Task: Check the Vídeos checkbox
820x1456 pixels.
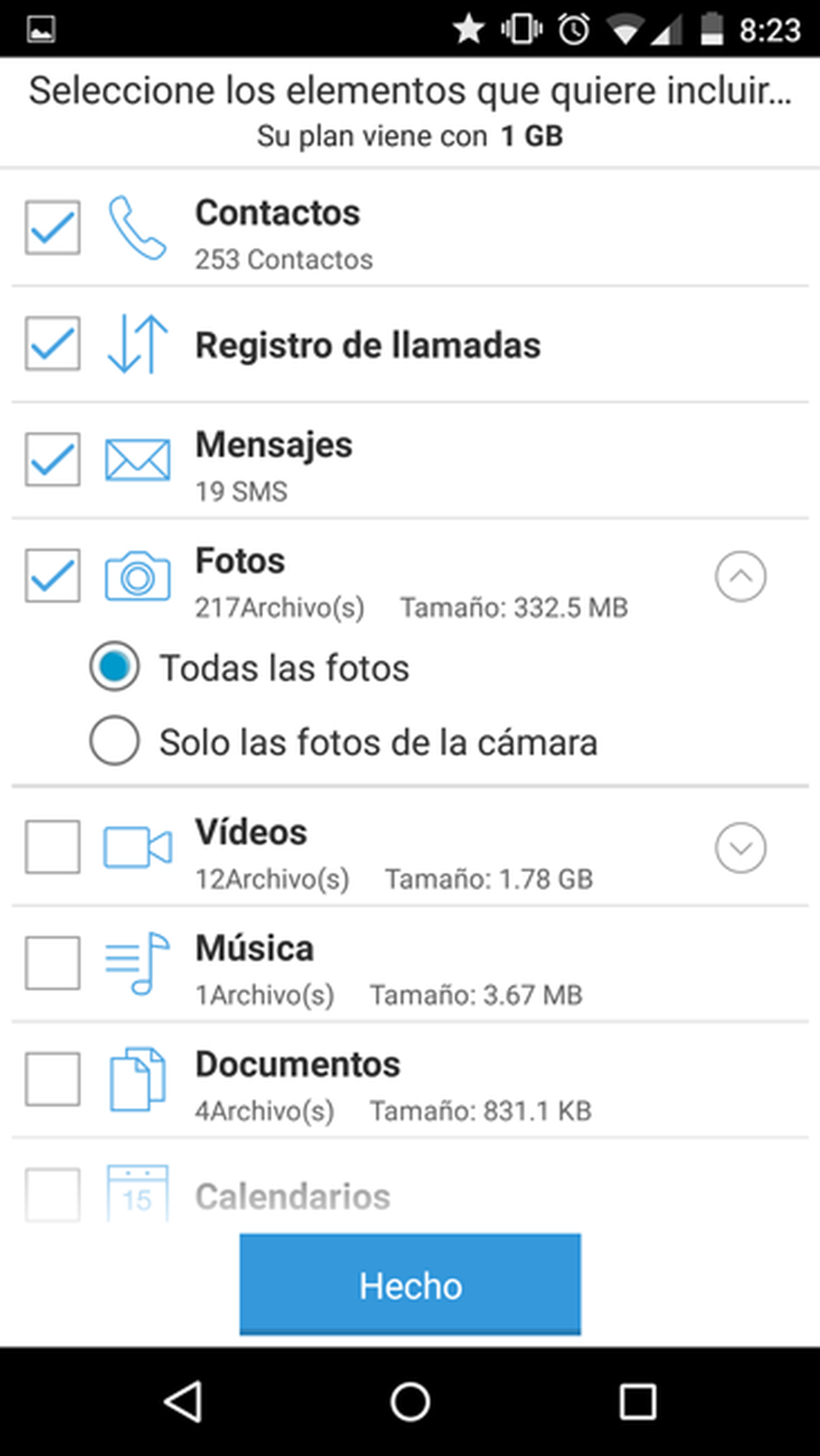Action: point(52,847)
